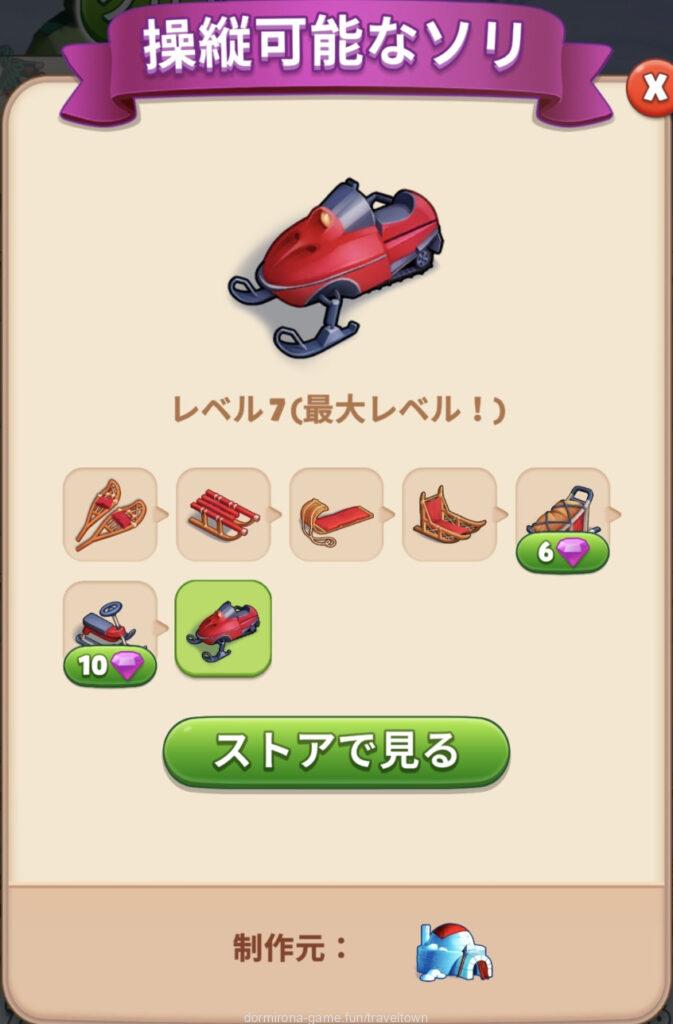Select the flat toboggan item
Viewport: 673px width, 1024px height.
[336, 514]
